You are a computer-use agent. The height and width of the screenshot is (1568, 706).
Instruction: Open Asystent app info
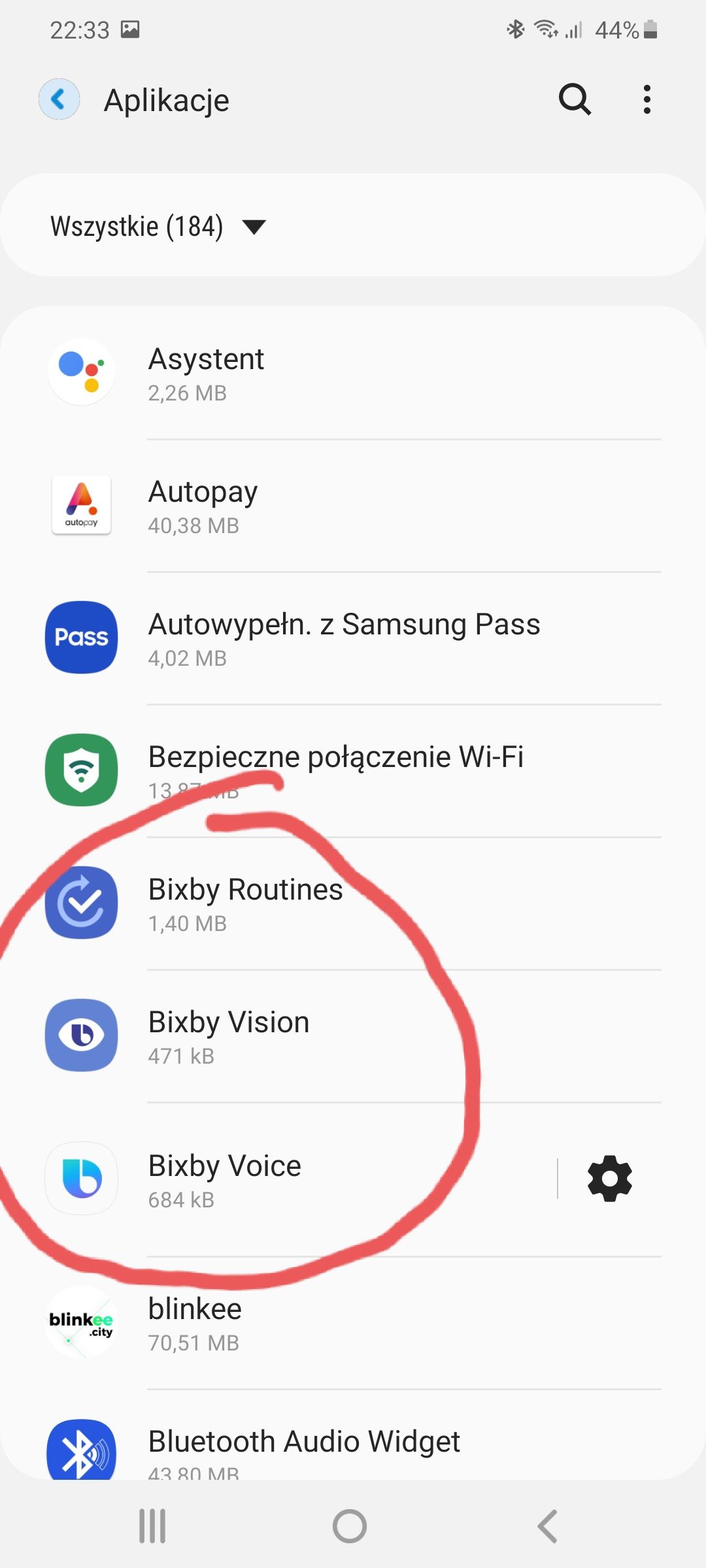[x=353, y=373]
